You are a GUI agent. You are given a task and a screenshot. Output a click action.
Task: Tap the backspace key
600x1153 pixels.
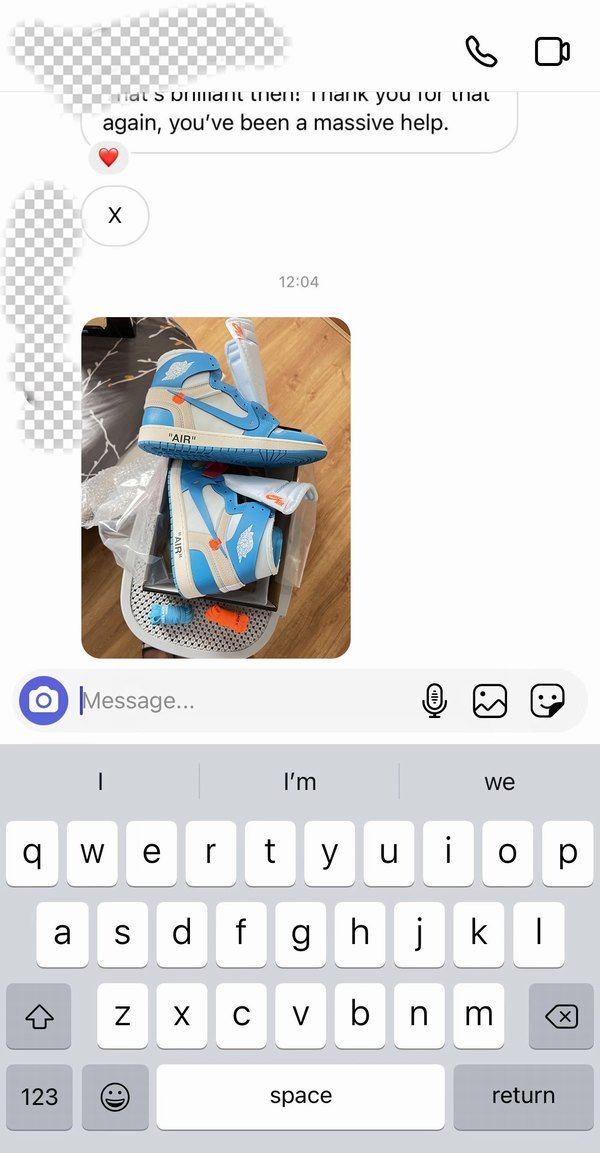click(561, 1017)
